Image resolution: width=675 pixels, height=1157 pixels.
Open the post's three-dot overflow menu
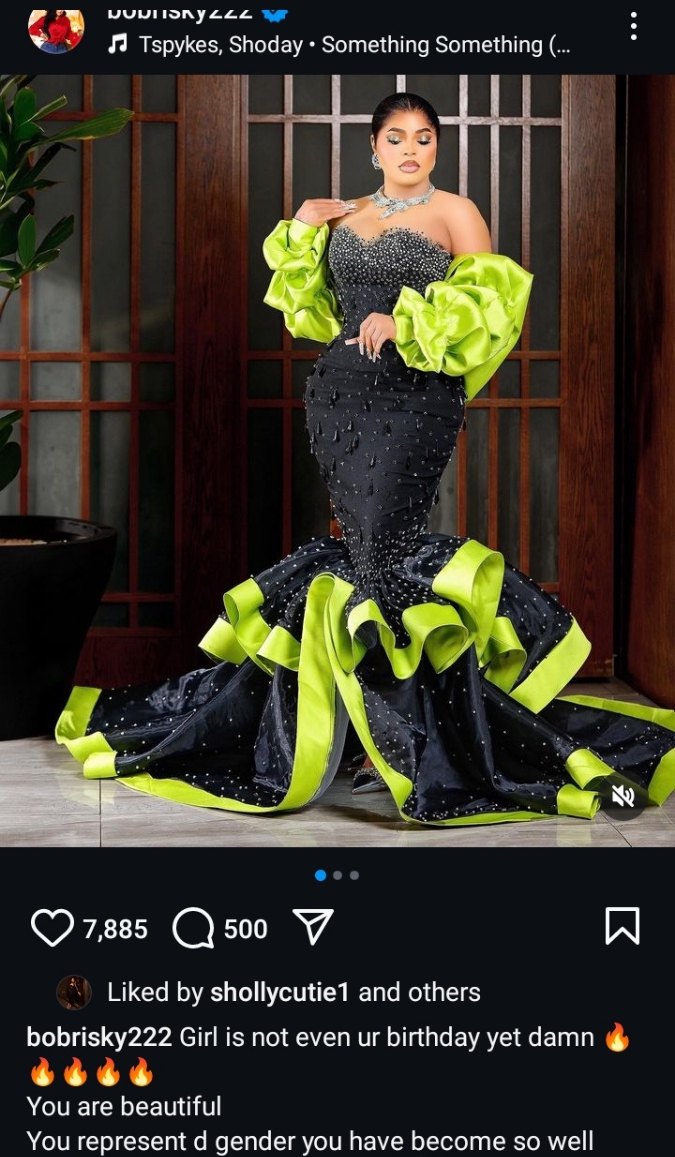coord(633,26)
